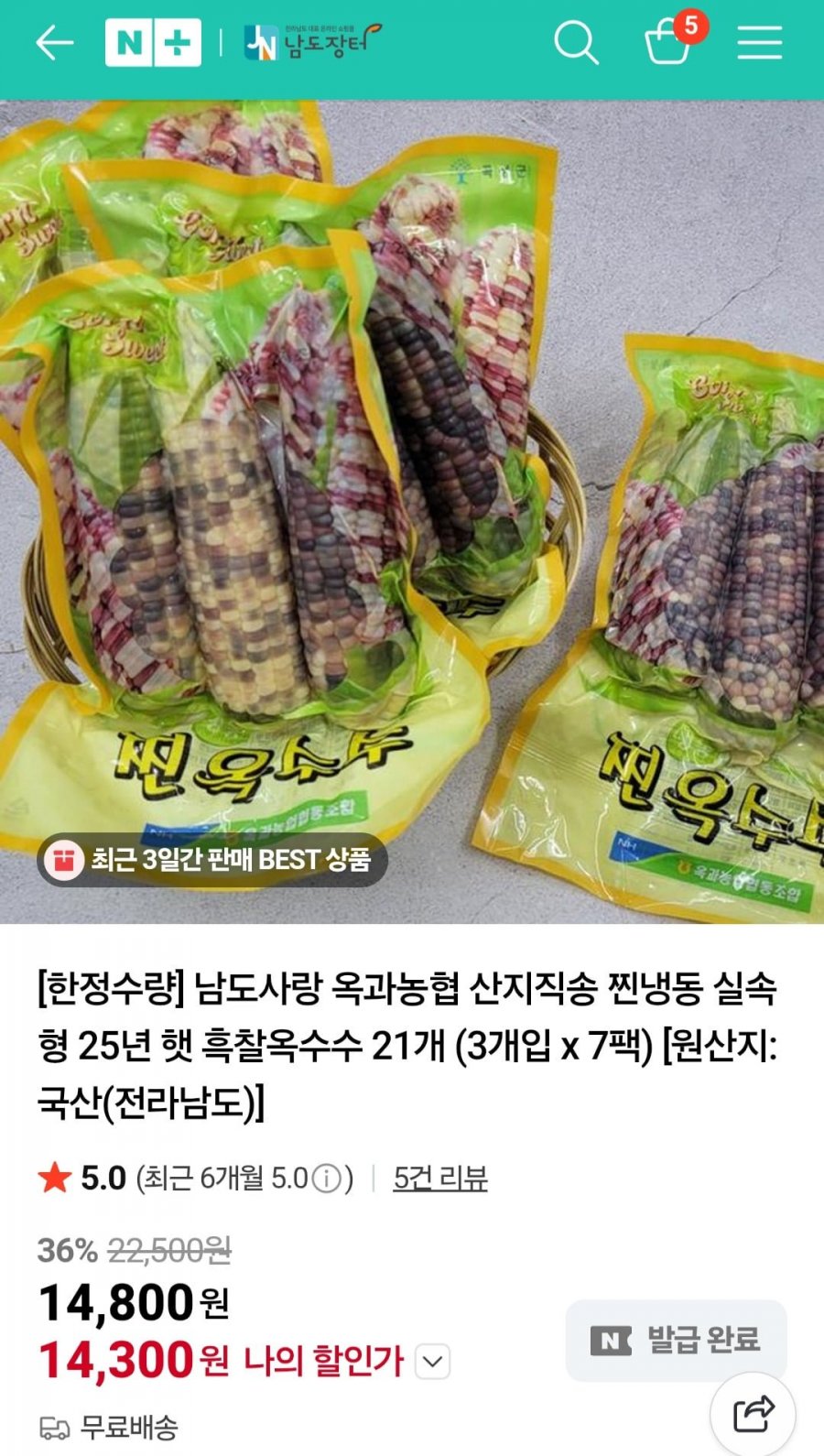
Task: Go back using the arrow
Action: pos(54,43)
